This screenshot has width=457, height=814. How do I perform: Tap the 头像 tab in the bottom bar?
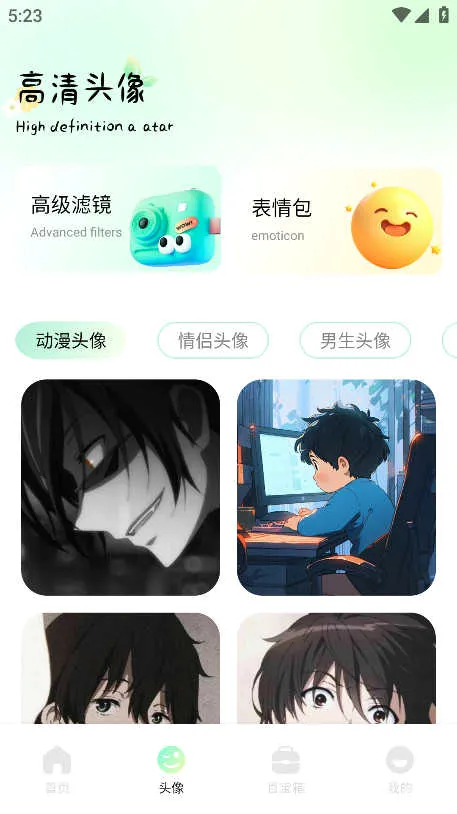[171, 769]
